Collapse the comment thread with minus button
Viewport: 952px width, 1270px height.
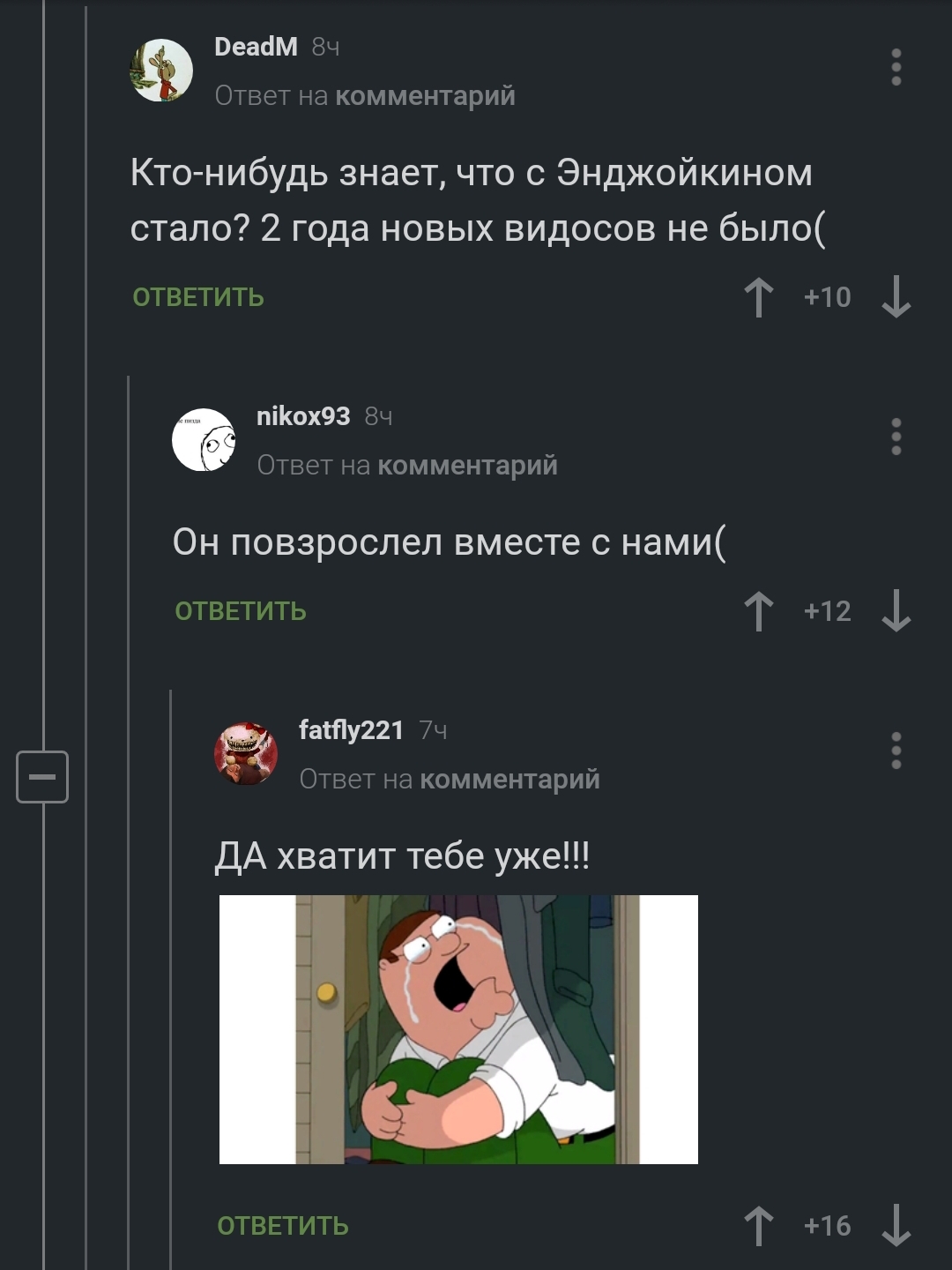pyautogui.click(x=42, y=777)
